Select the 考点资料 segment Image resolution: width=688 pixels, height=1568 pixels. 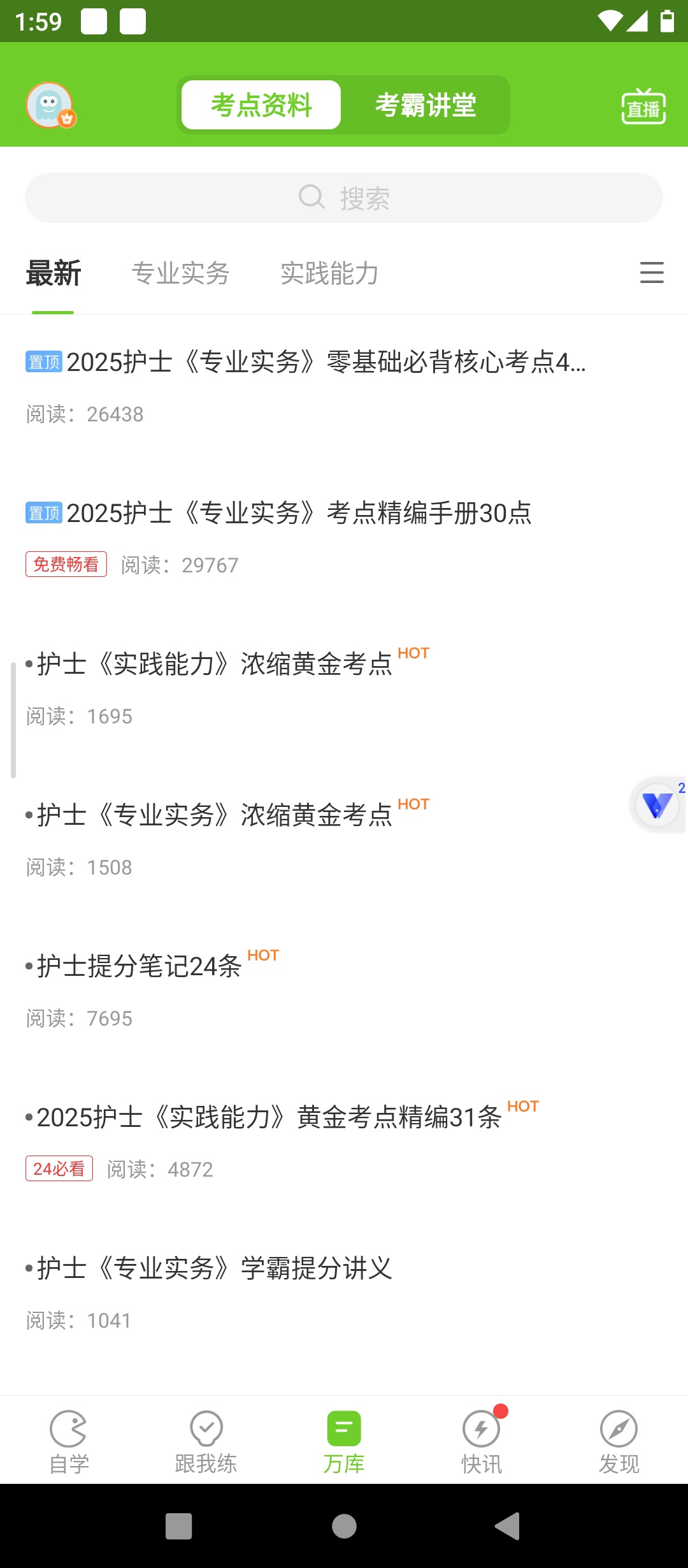[261, 105]
